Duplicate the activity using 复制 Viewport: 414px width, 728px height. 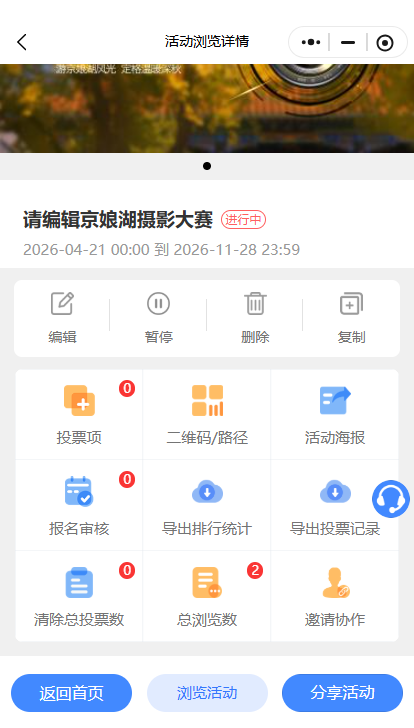pos(351,318)
